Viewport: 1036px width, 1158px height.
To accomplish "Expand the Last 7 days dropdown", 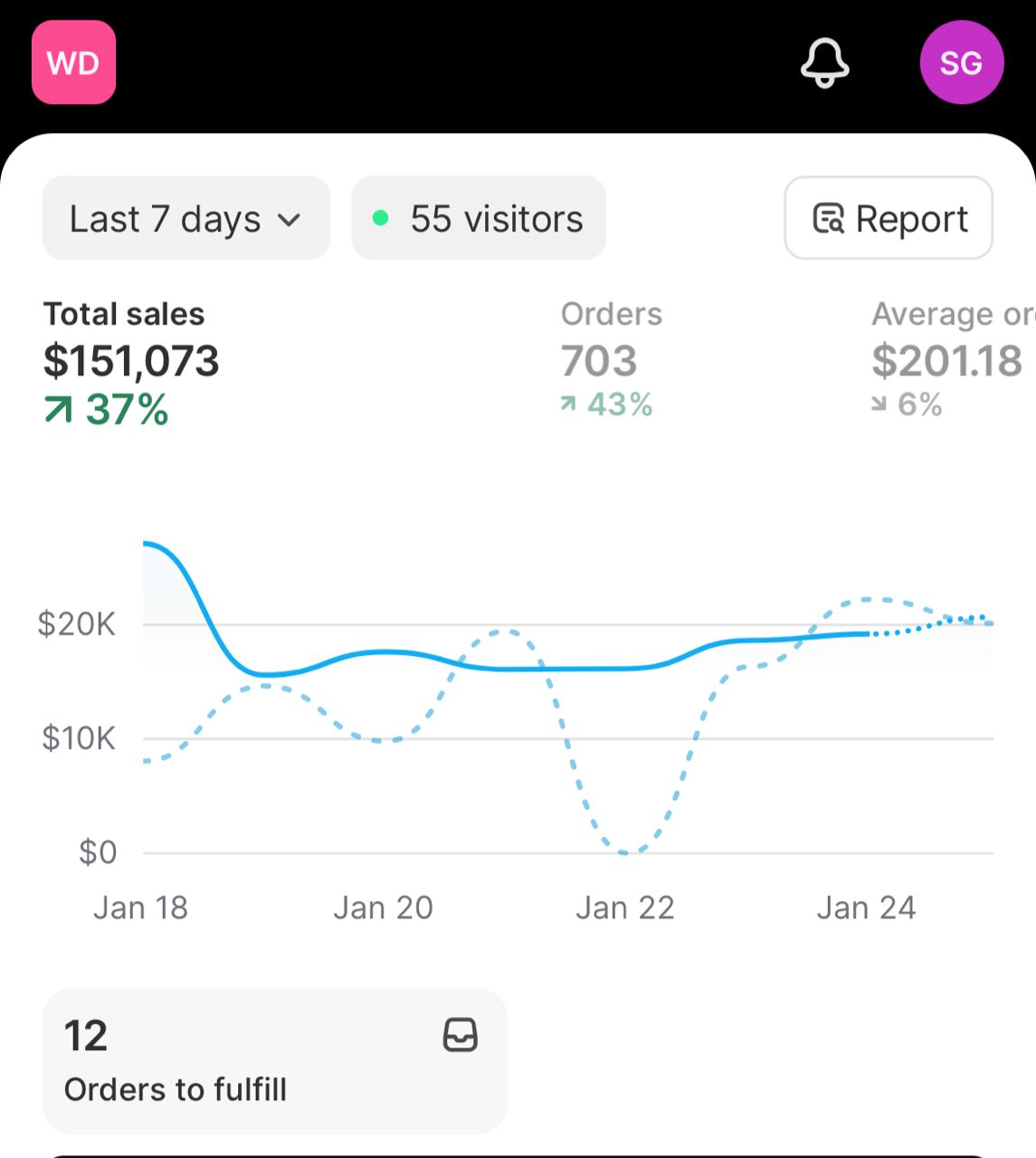I will [185, 218].
